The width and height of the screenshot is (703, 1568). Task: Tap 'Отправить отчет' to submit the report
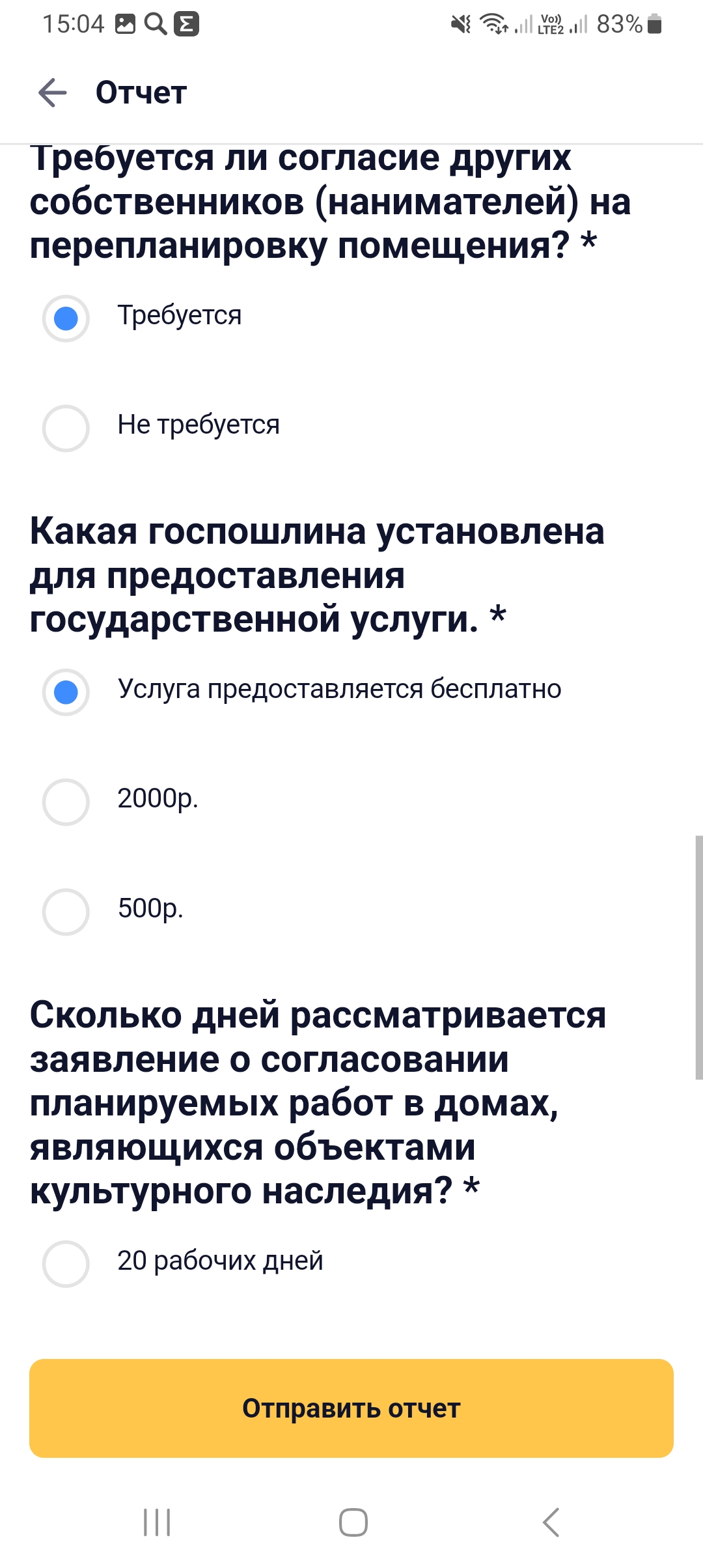click(x=351, y=1408)
